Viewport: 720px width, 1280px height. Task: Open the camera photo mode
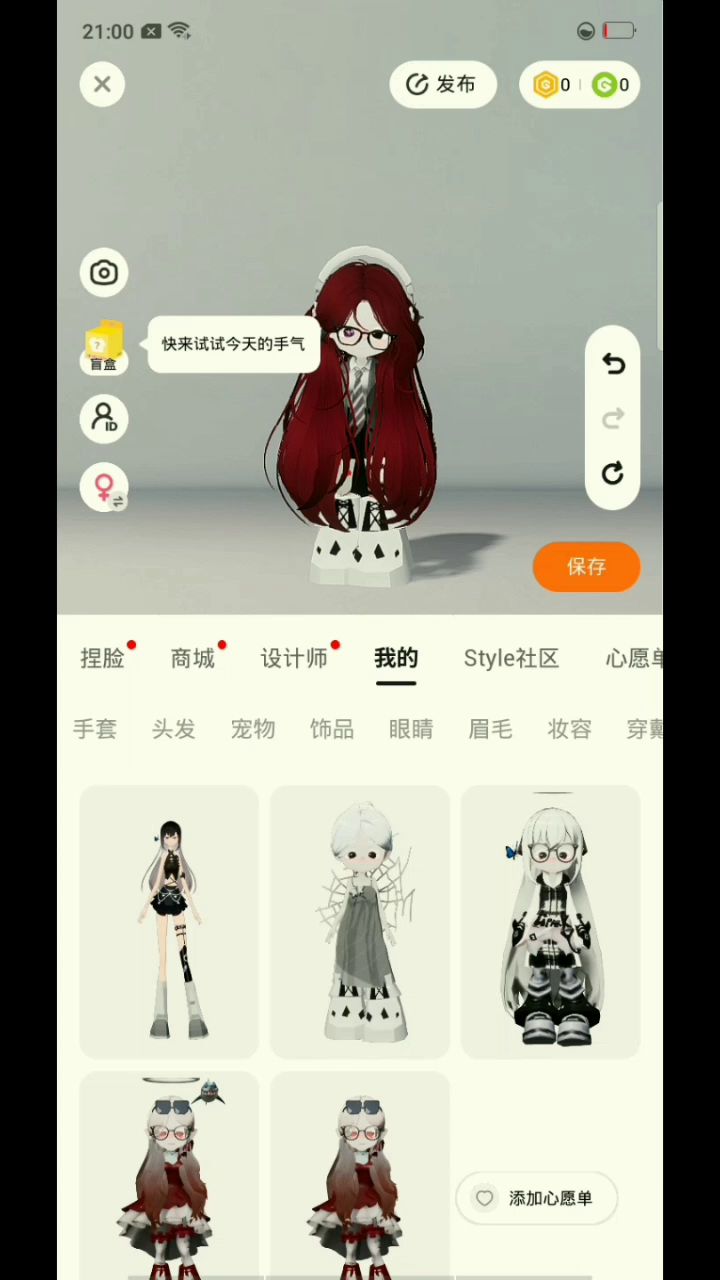(104, 273)
